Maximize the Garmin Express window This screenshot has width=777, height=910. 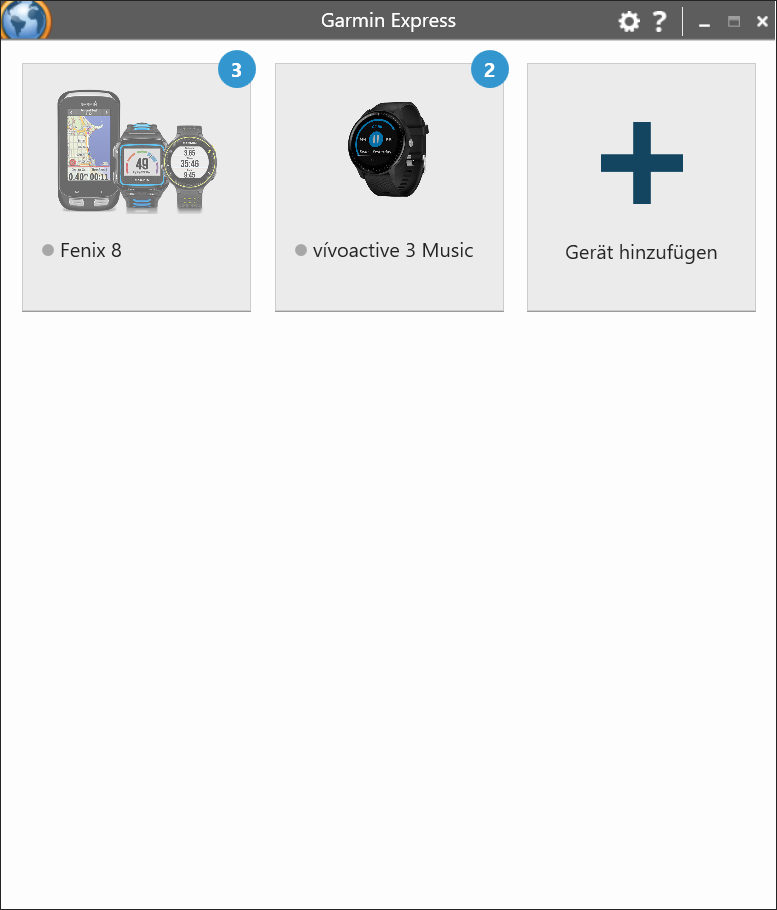(734, 22)
